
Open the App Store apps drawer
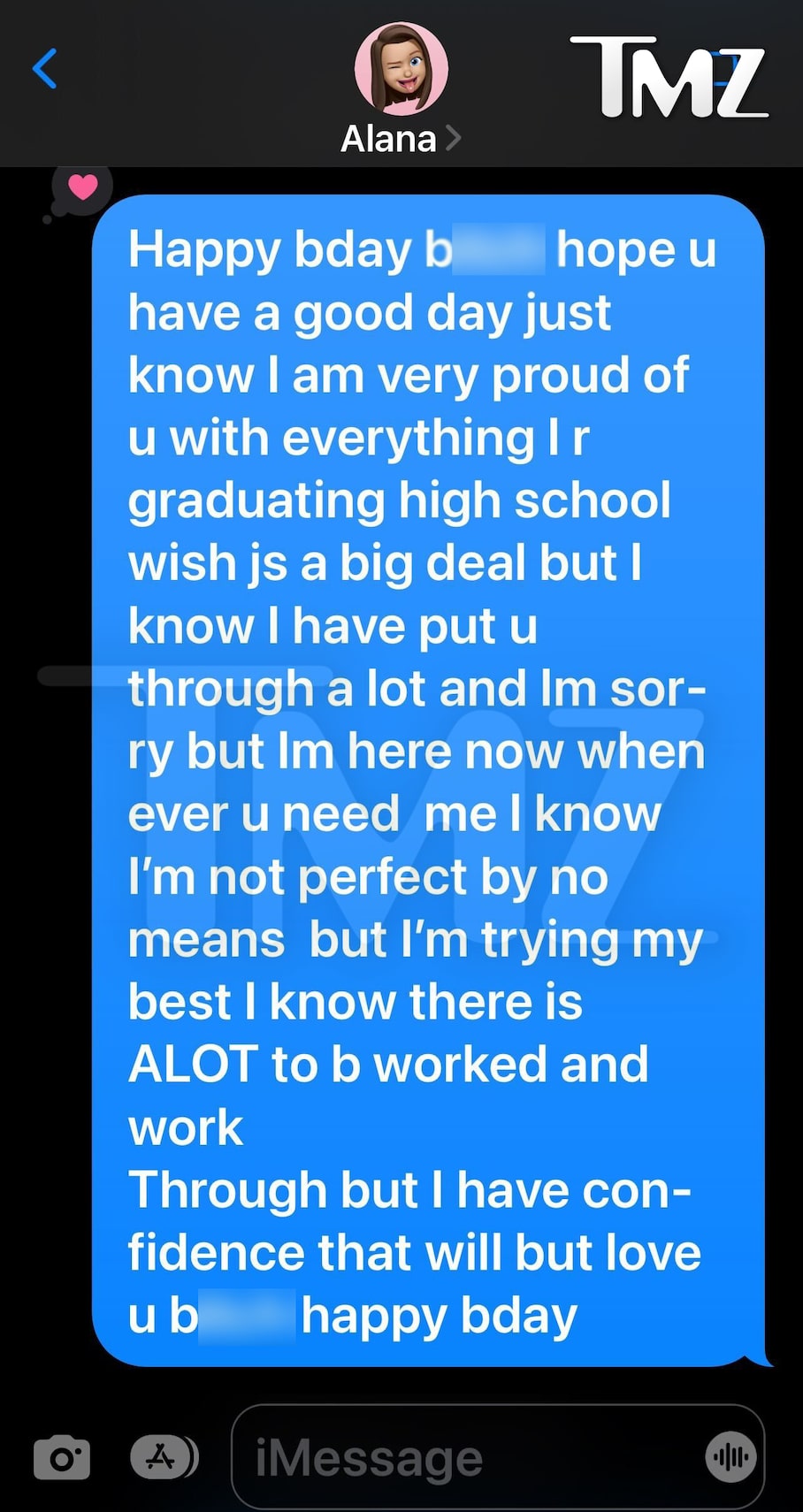click(164, 1456)
